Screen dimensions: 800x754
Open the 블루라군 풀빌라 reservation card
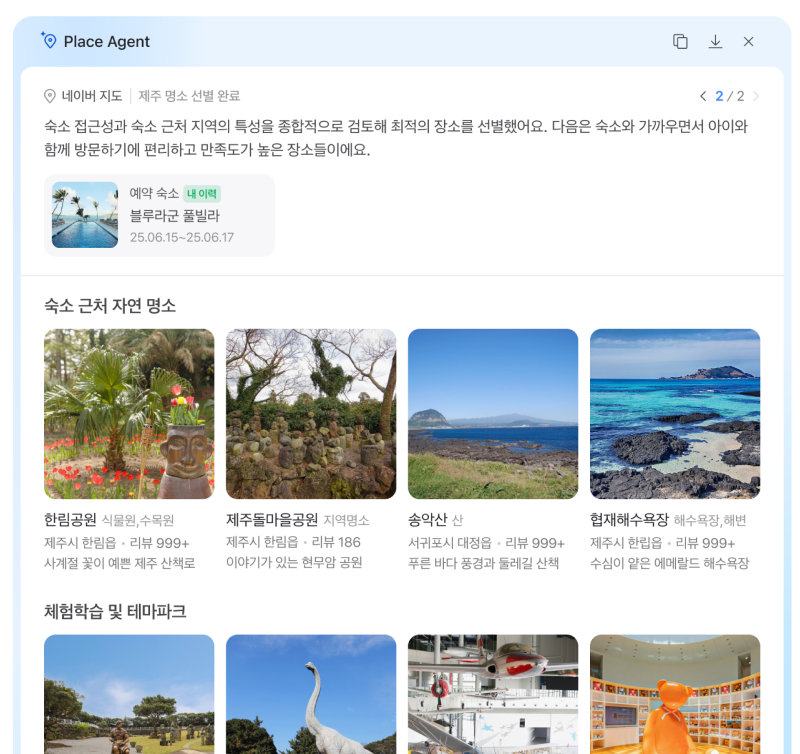159,215
